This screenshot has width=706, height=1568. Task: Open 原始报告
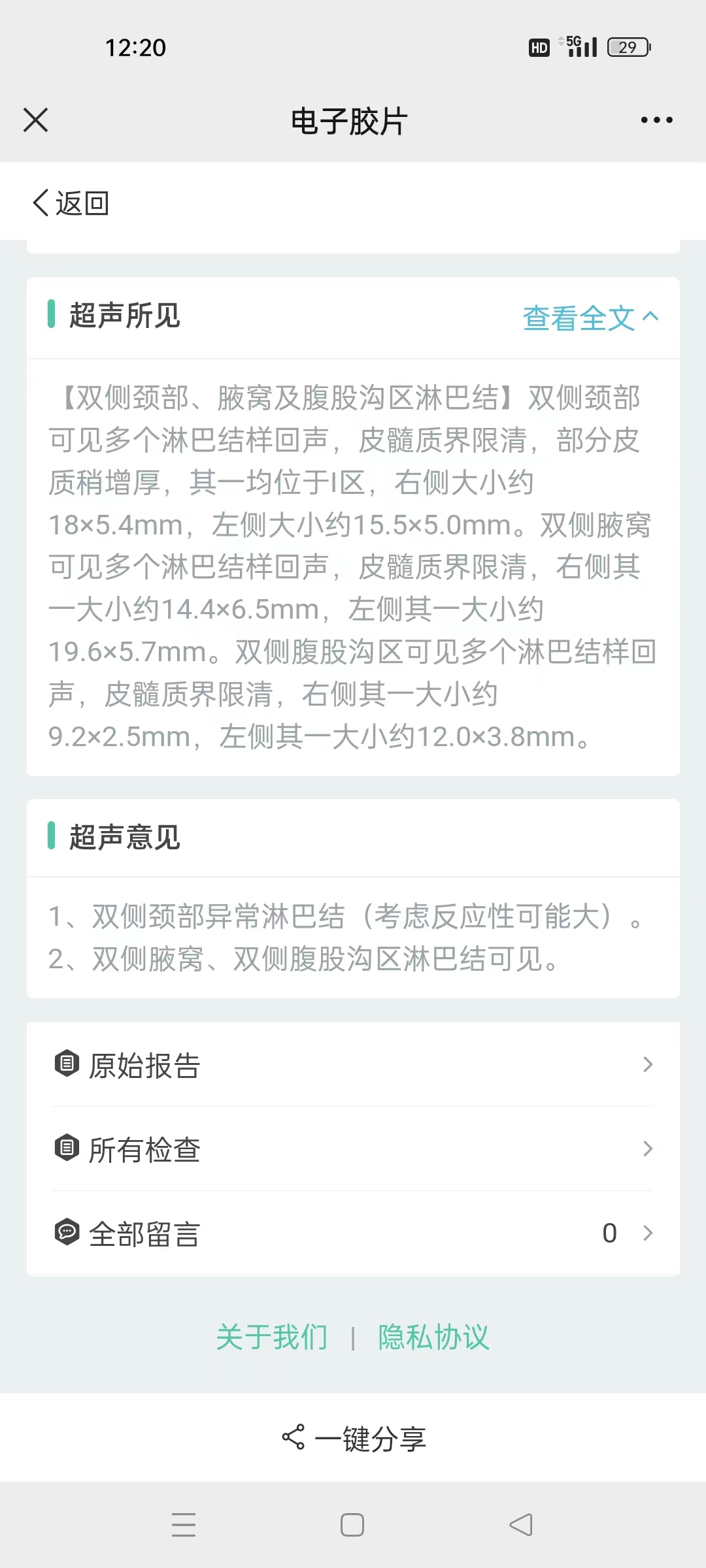point(353,1065)
